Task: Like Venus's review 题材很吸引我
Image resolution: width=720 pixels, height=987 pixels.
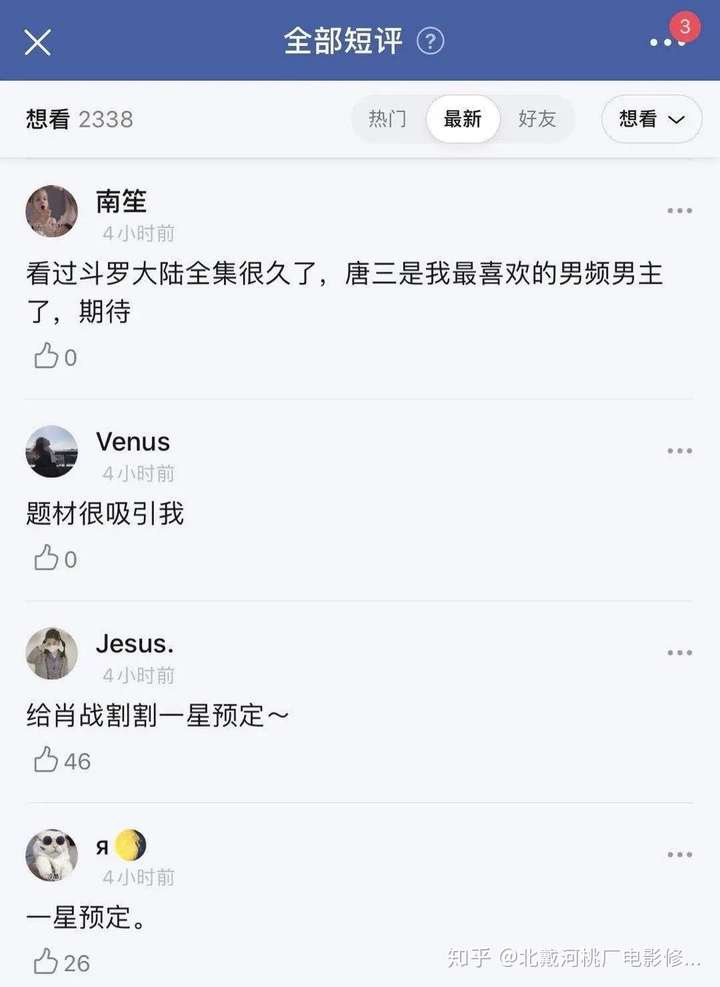Action: (x=47, y=558)
